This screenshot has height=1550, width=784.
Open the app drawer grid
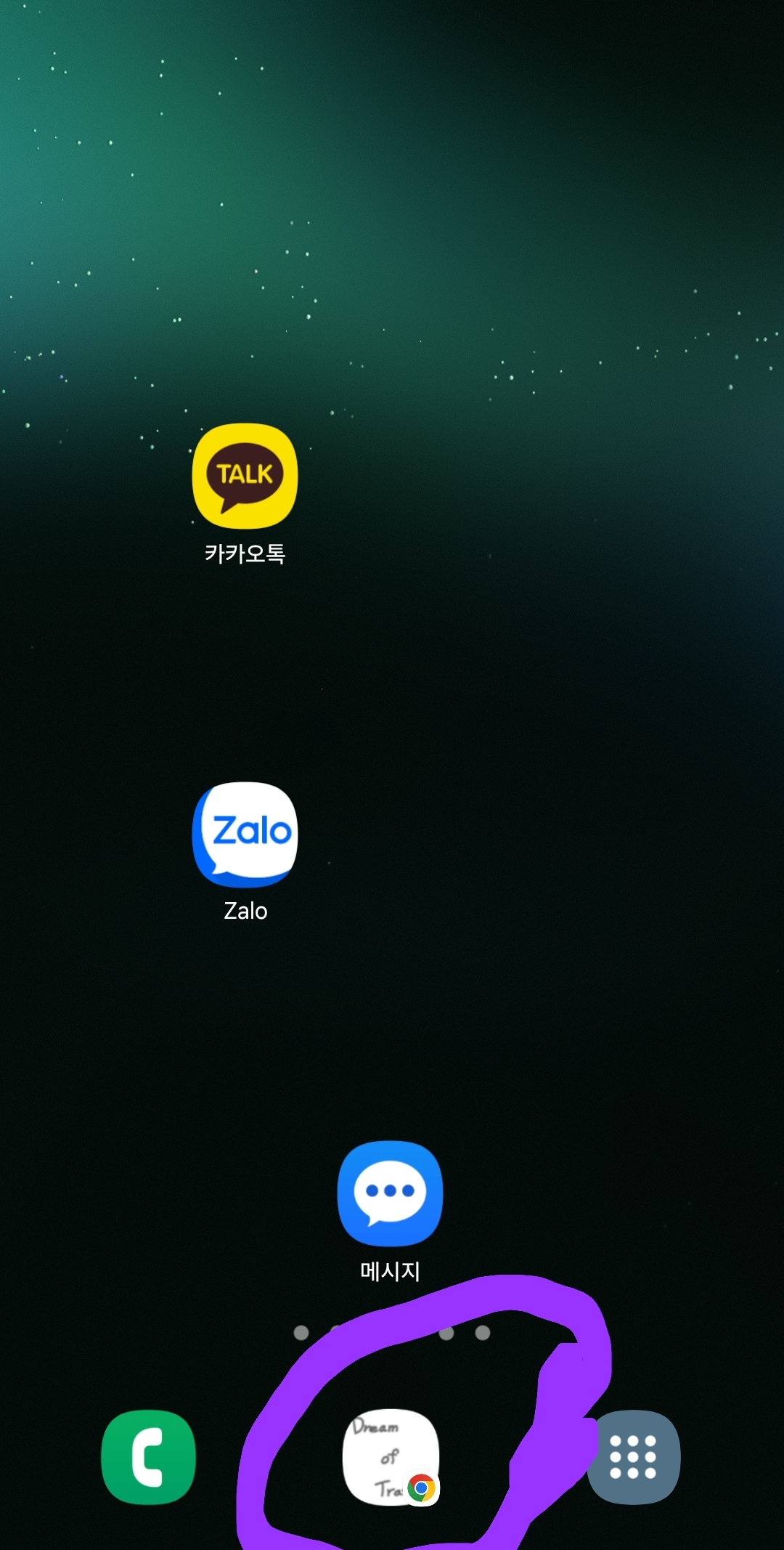pyautogui.click(x=633, y=1456)
